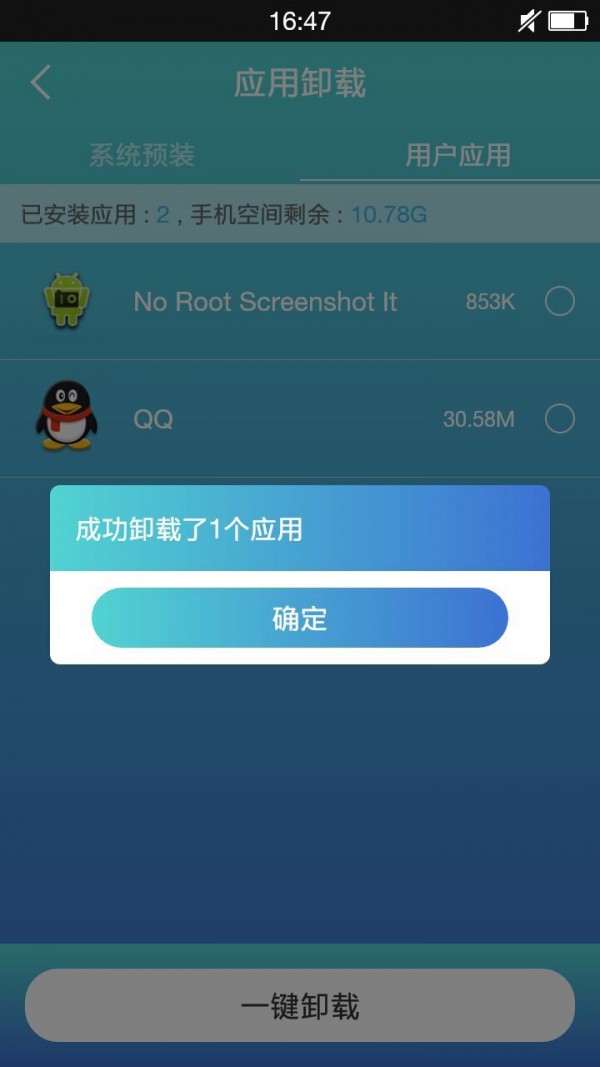Select the checkbox for No Root Screenshot It

point(560,301)
